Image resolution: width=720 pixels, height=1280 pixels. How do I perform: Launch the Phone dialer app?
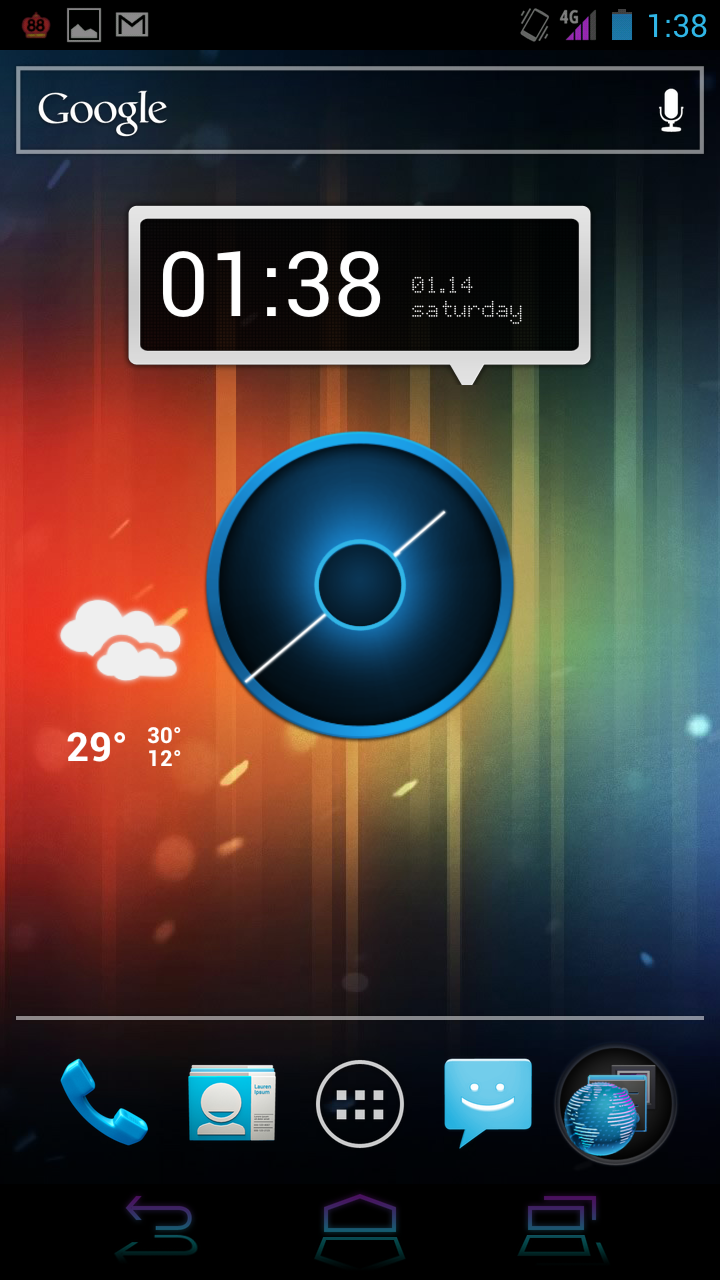click(104, 1103)
